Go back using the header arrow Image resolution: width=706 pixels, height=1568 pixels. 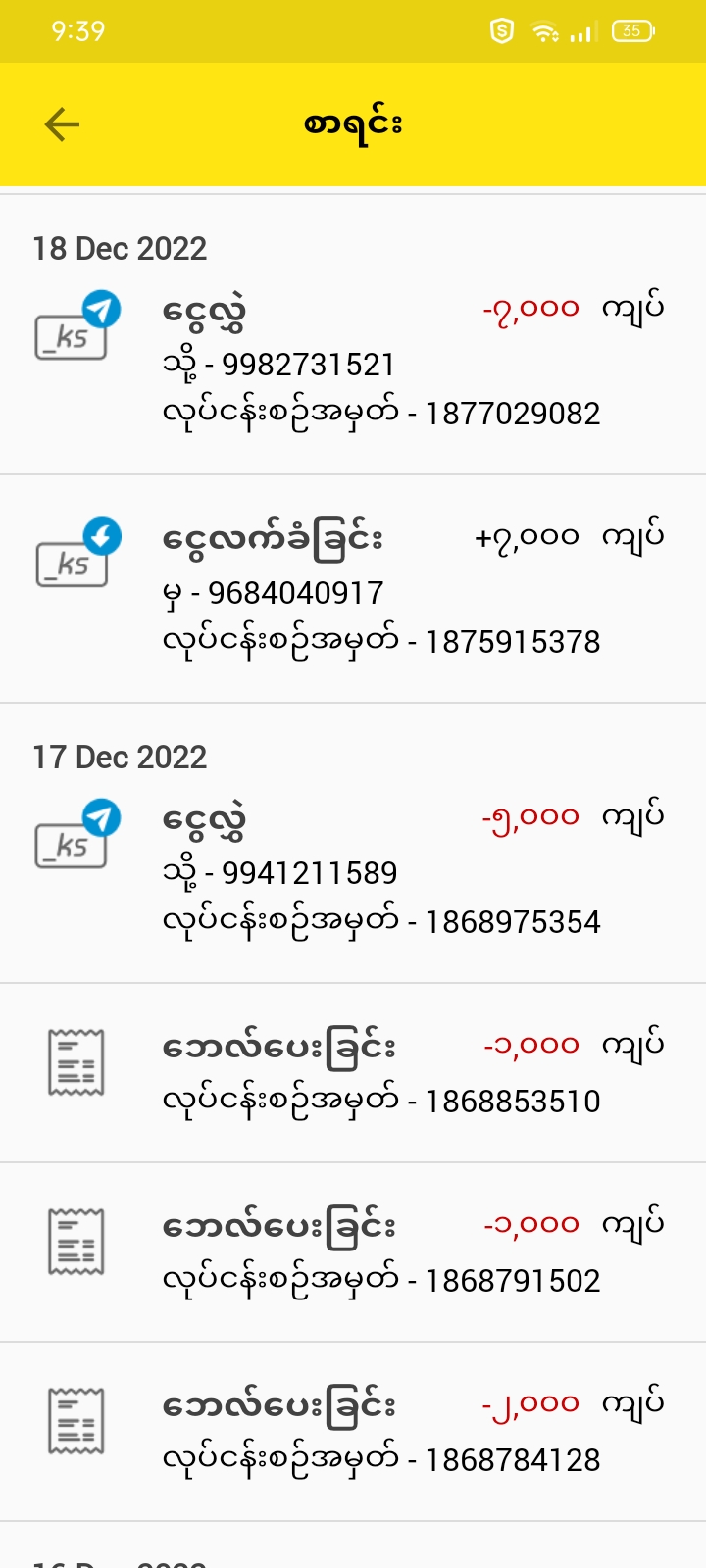tap(62, 124)
